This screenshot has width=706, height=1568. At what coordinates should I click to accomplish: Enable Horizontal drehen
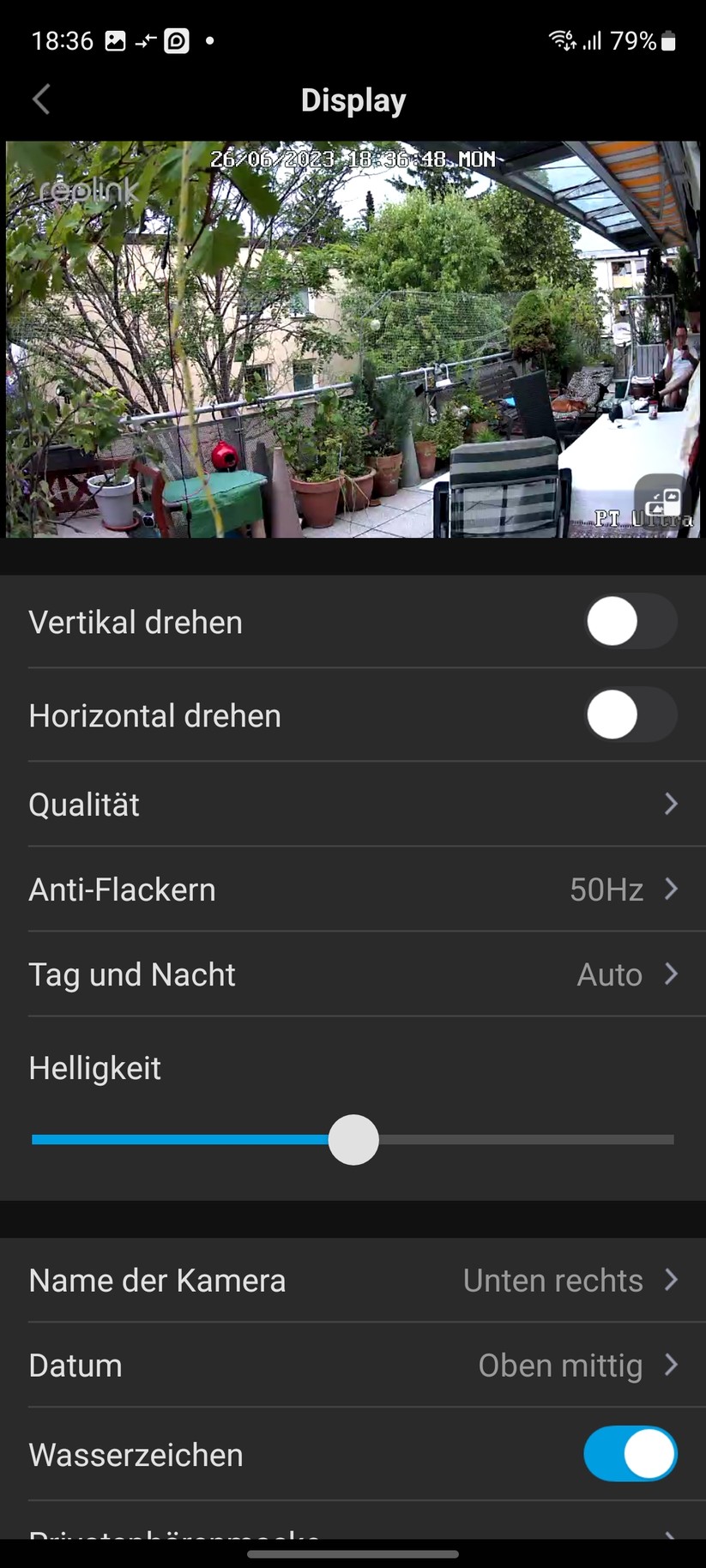pyautogui.click(x=631, y=715)
